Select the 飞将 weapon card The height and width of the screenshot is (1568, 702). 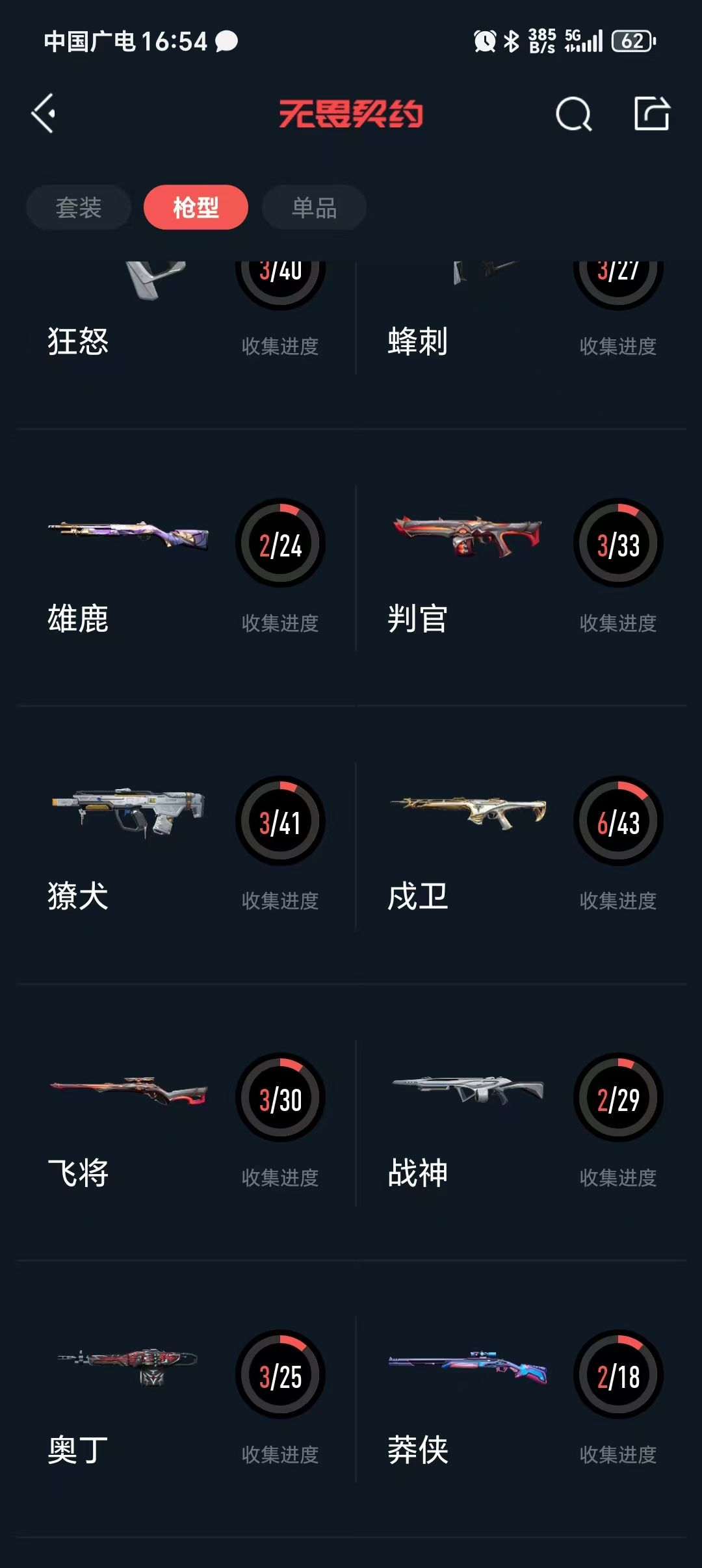tap(185, 1123)
